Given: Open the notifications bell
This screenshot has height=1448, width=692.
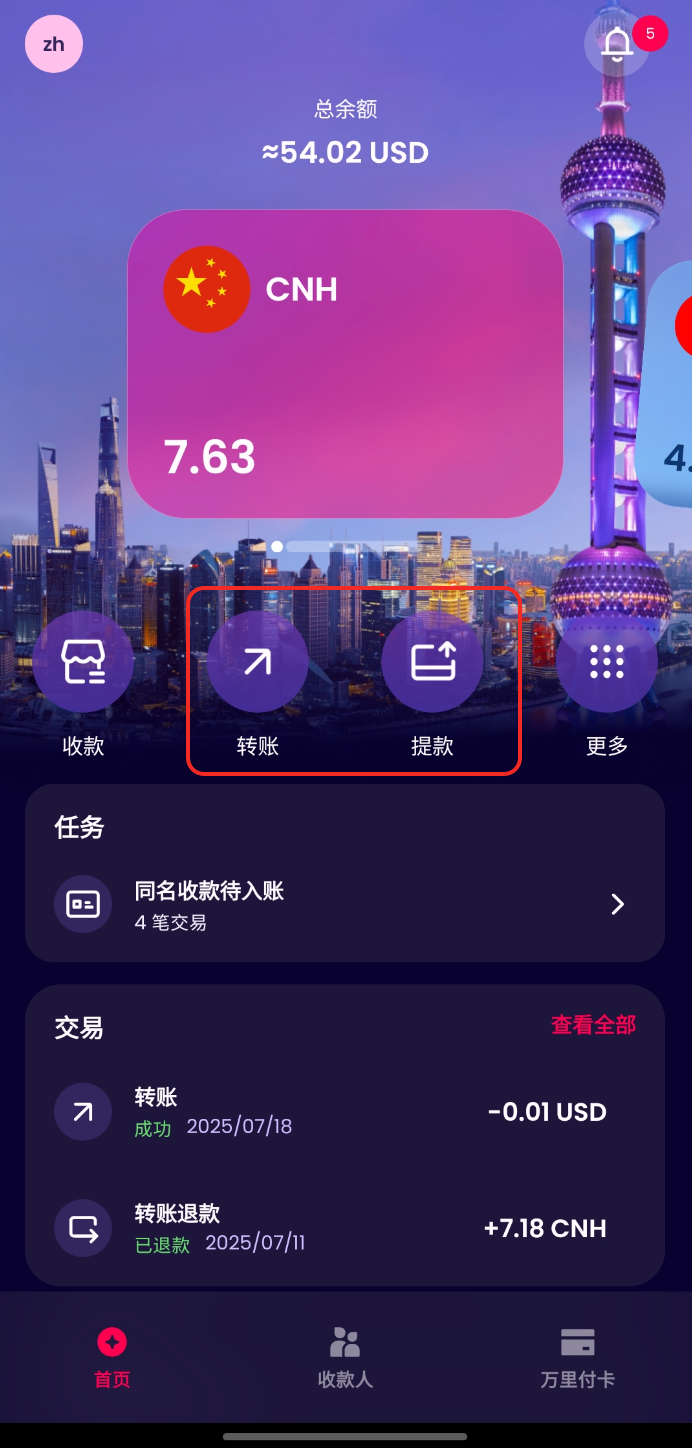Looking at the screenshot, I should point(617,45).
